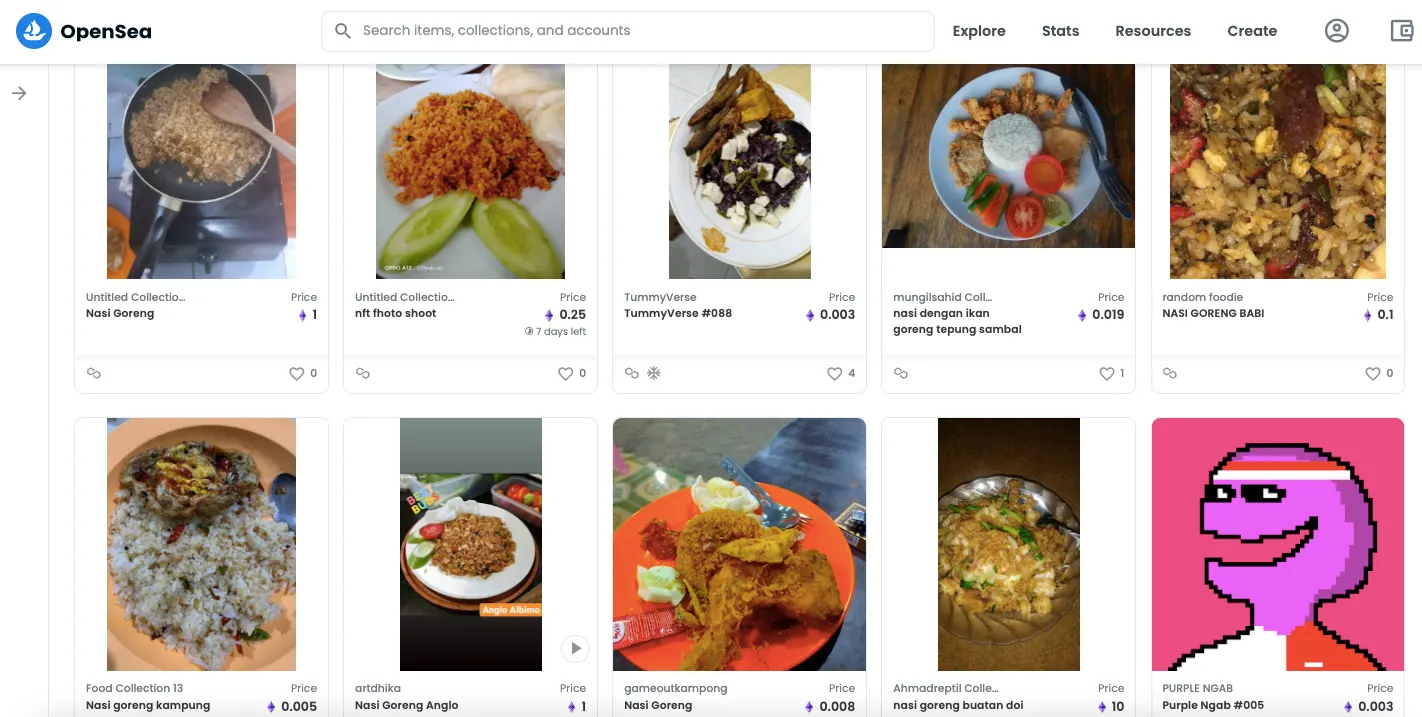This screenshot has height=717, width=1422.
Task: Select Create in the top bar
Action: (1251, 31)
